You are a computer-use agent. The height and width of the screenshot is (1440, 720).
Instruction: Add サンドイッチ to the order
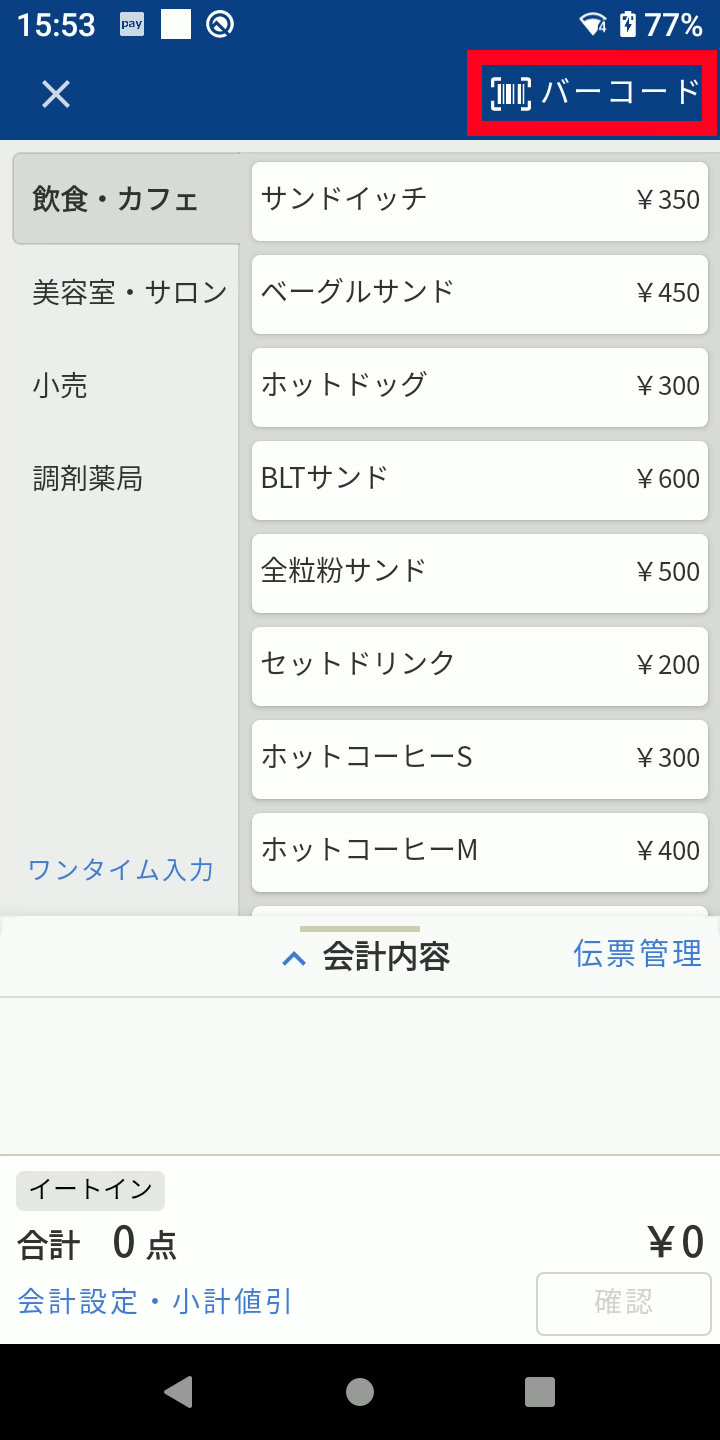click(479, 200)
